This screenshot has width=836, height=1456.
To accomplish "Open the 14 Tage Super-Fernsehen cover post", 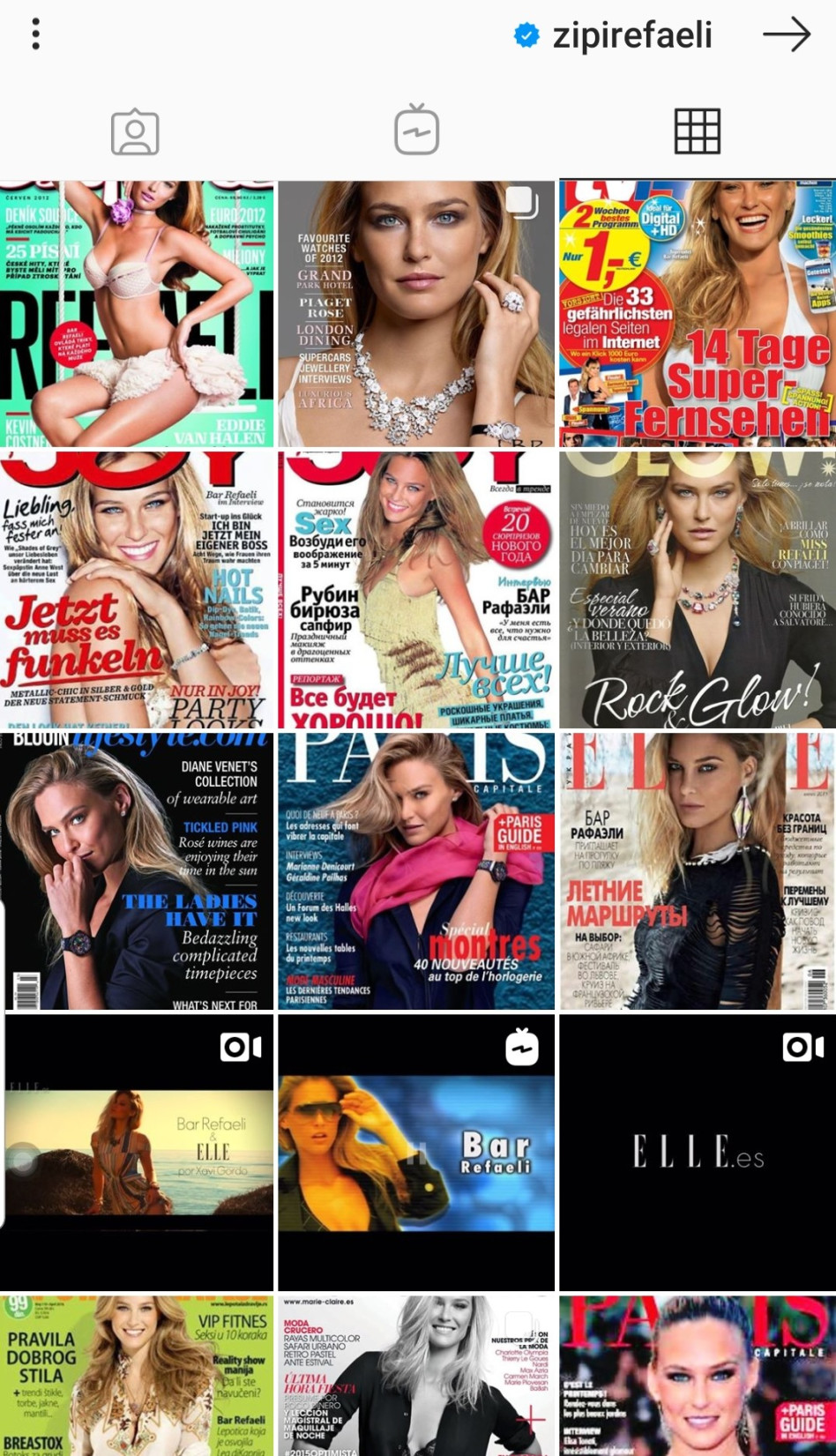I will click(697, 314).
